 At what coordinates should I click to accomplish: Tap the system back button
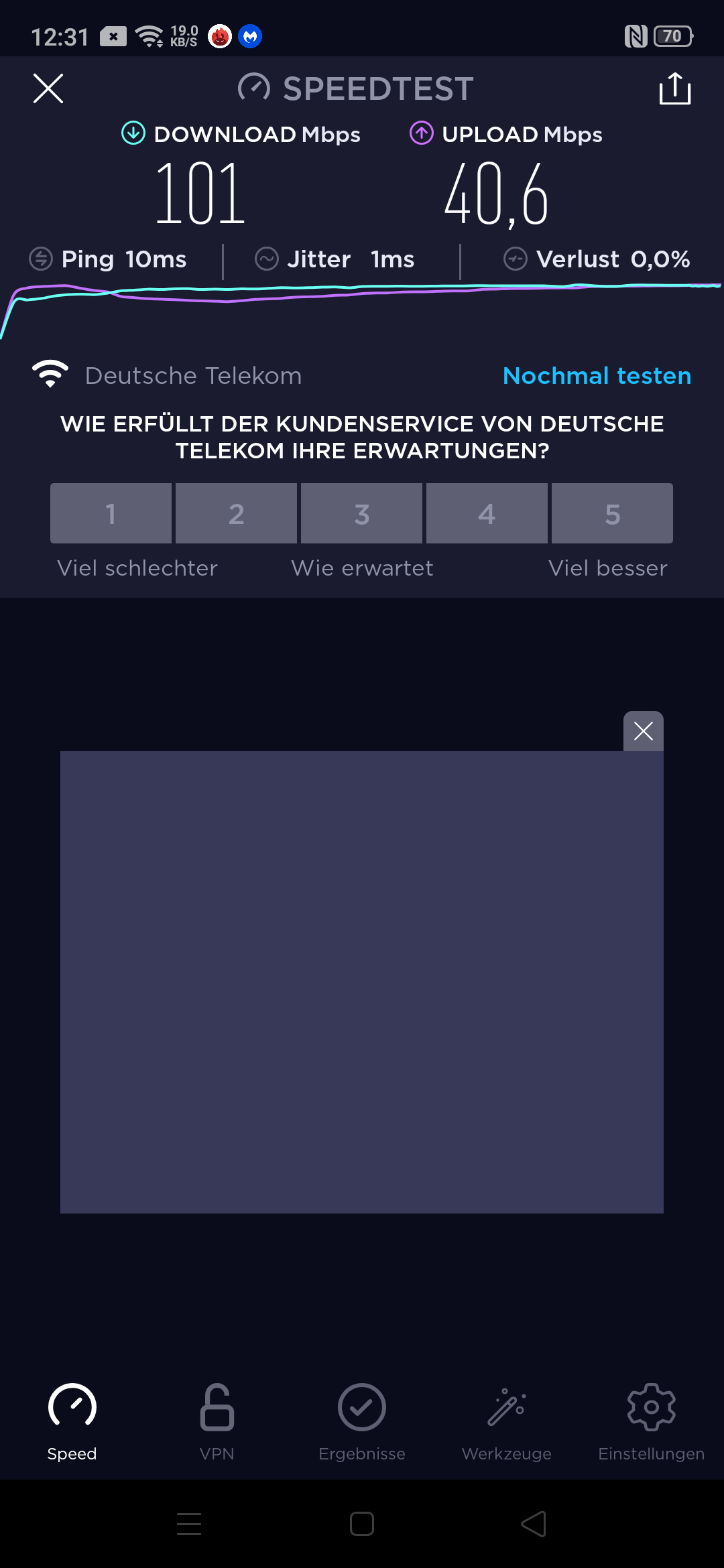coord(534,1524)
